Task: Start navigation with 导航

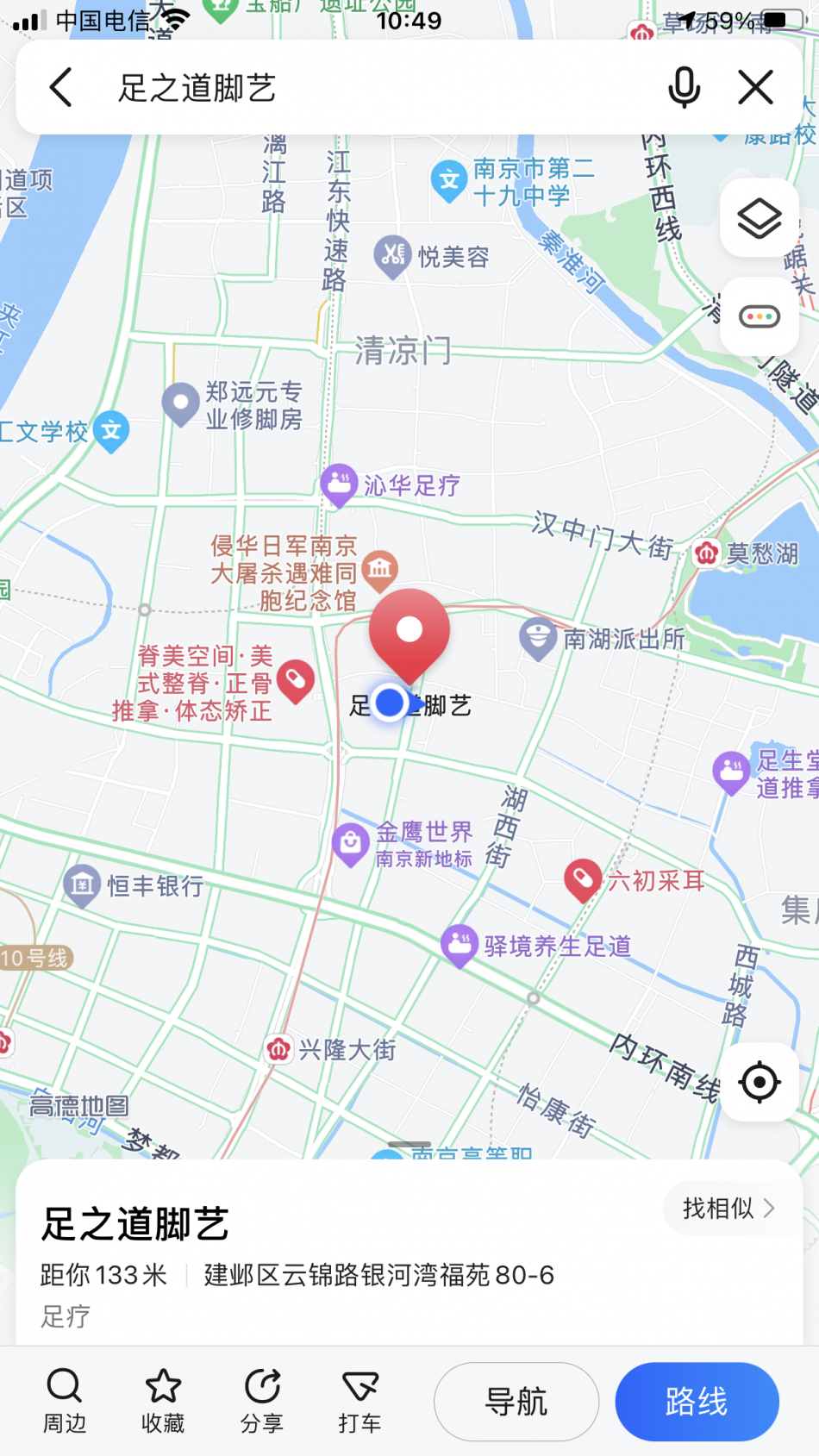Action: point(516,1402)
